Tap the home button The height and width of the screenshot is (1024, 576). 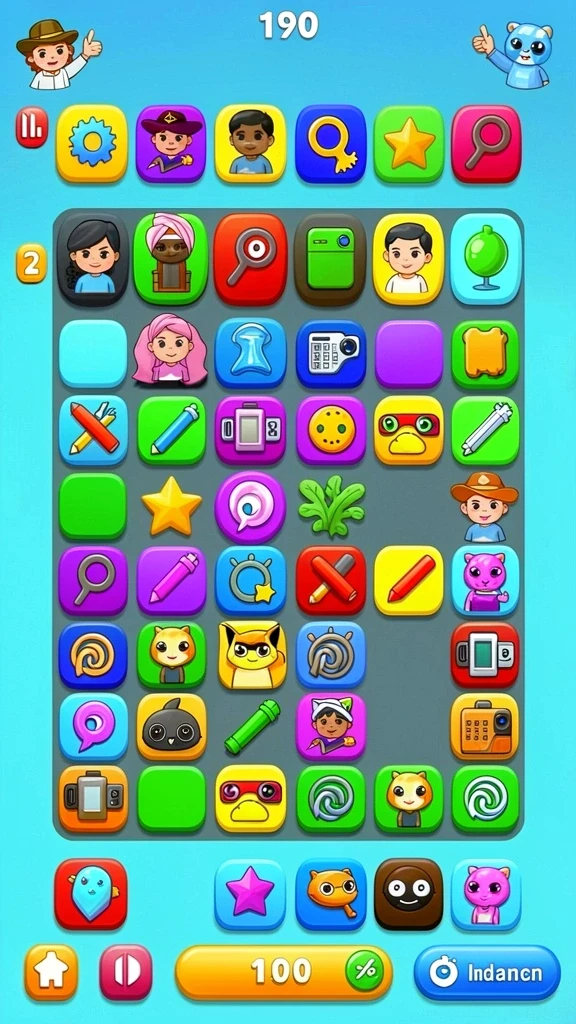point(52,972)
